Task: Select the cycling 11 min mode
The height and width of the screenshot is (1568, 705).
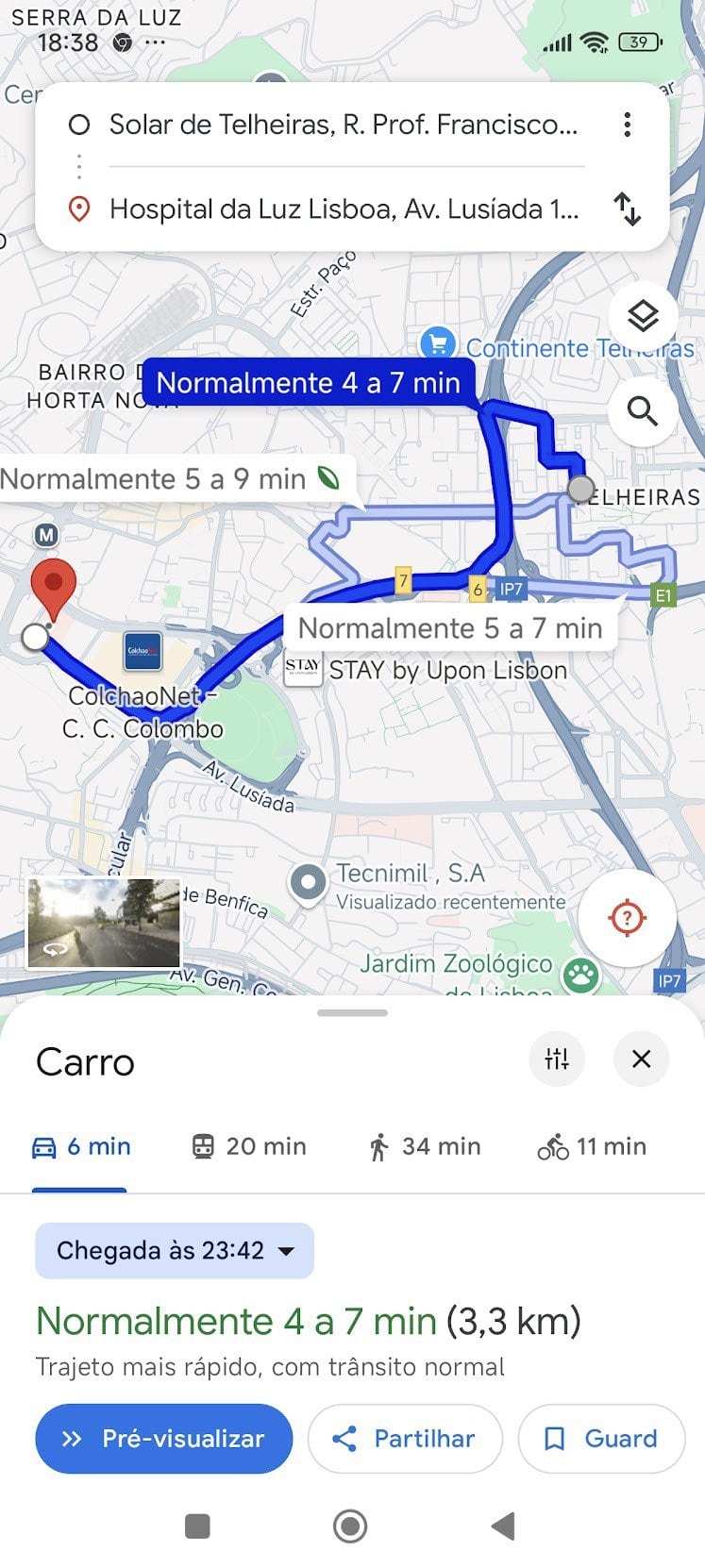Action: click(591, 1146)
